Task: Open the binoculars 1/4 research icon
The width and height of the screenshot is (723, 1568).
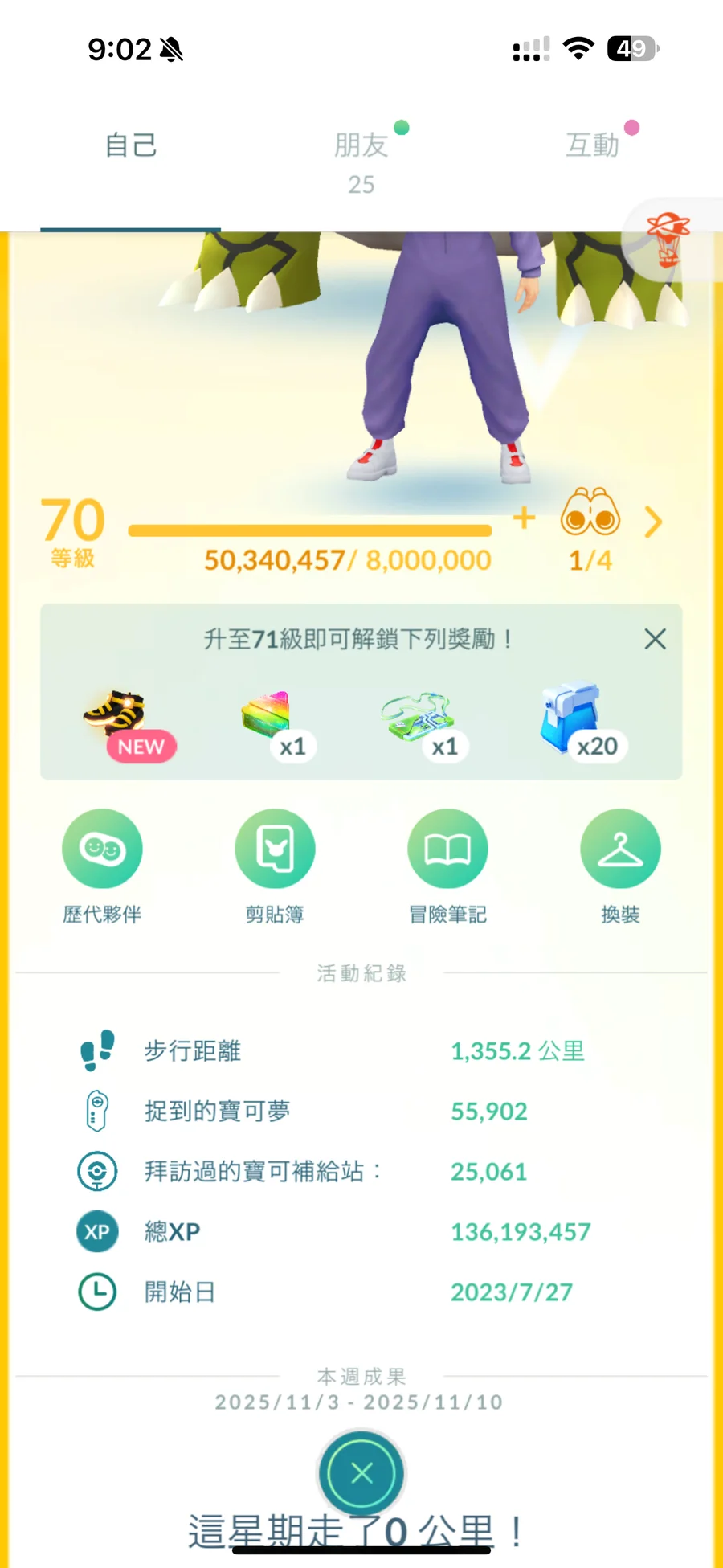Action: coord(590,514)
